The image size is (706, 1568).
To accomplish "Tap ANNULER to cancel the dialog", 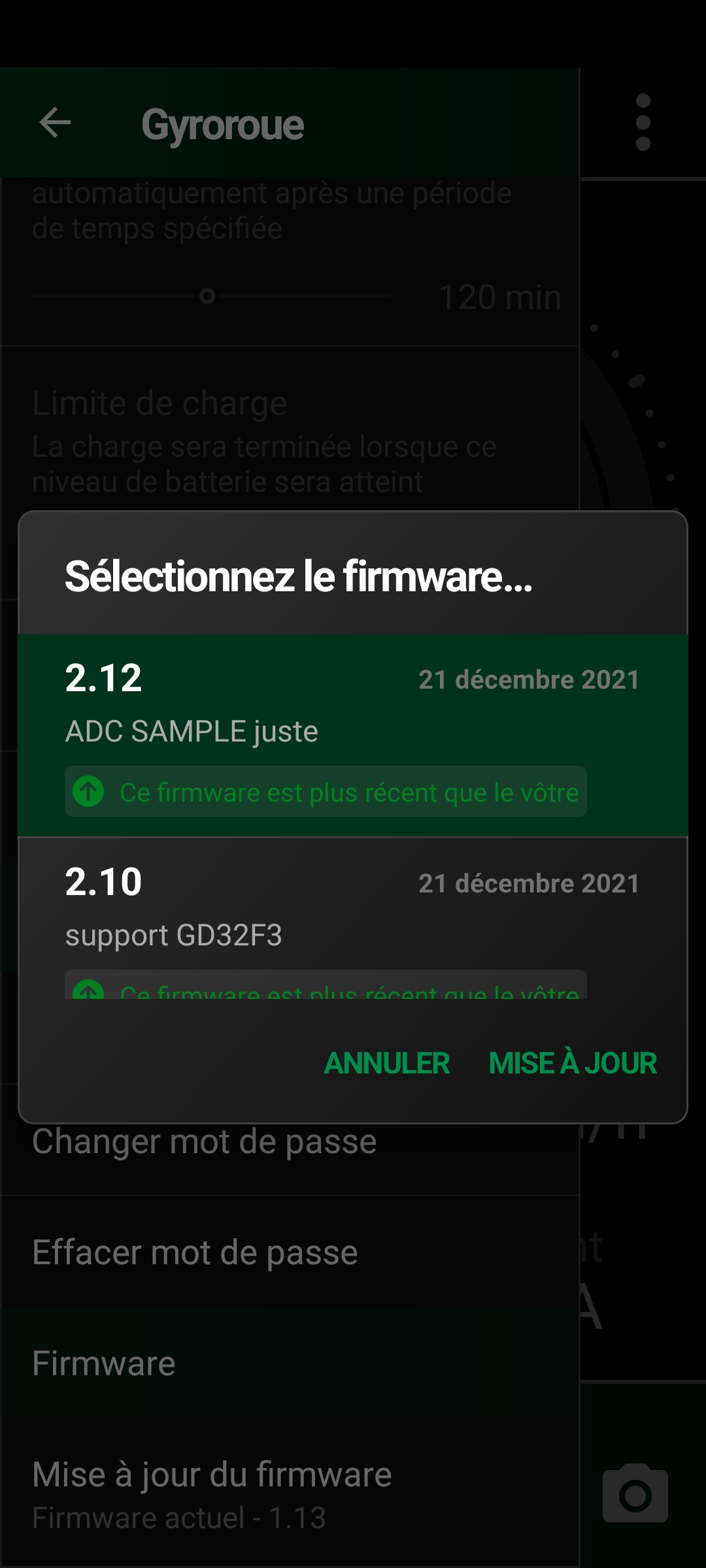I will click(x=387, y=1063).
